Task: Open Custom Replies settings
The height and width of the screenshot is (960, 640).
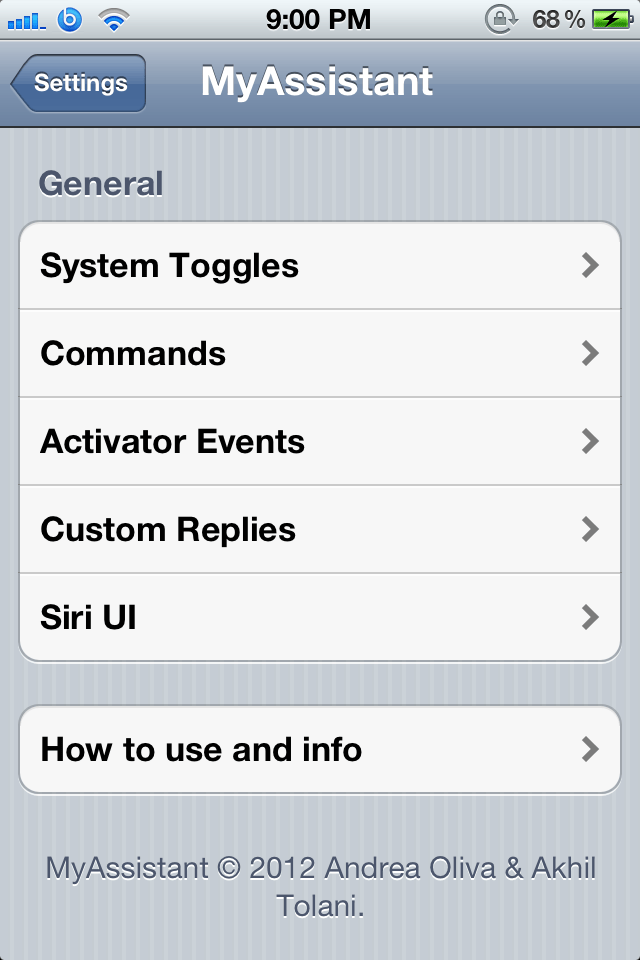Action: click(x=320, y=530)
